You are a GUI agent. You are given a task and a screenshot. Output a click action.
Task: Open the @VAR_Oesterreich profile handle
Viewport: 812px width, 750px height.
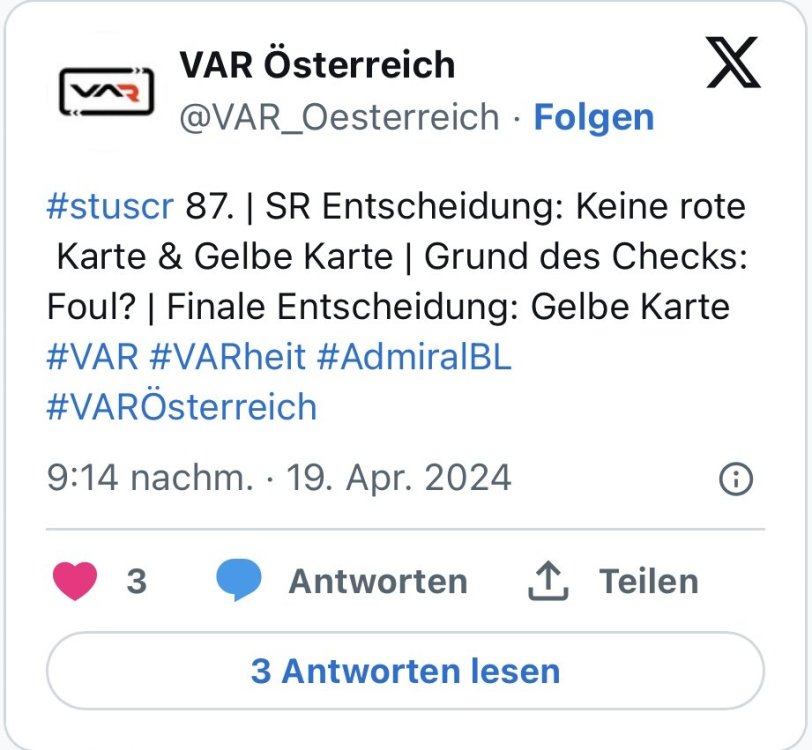[339, 117]
